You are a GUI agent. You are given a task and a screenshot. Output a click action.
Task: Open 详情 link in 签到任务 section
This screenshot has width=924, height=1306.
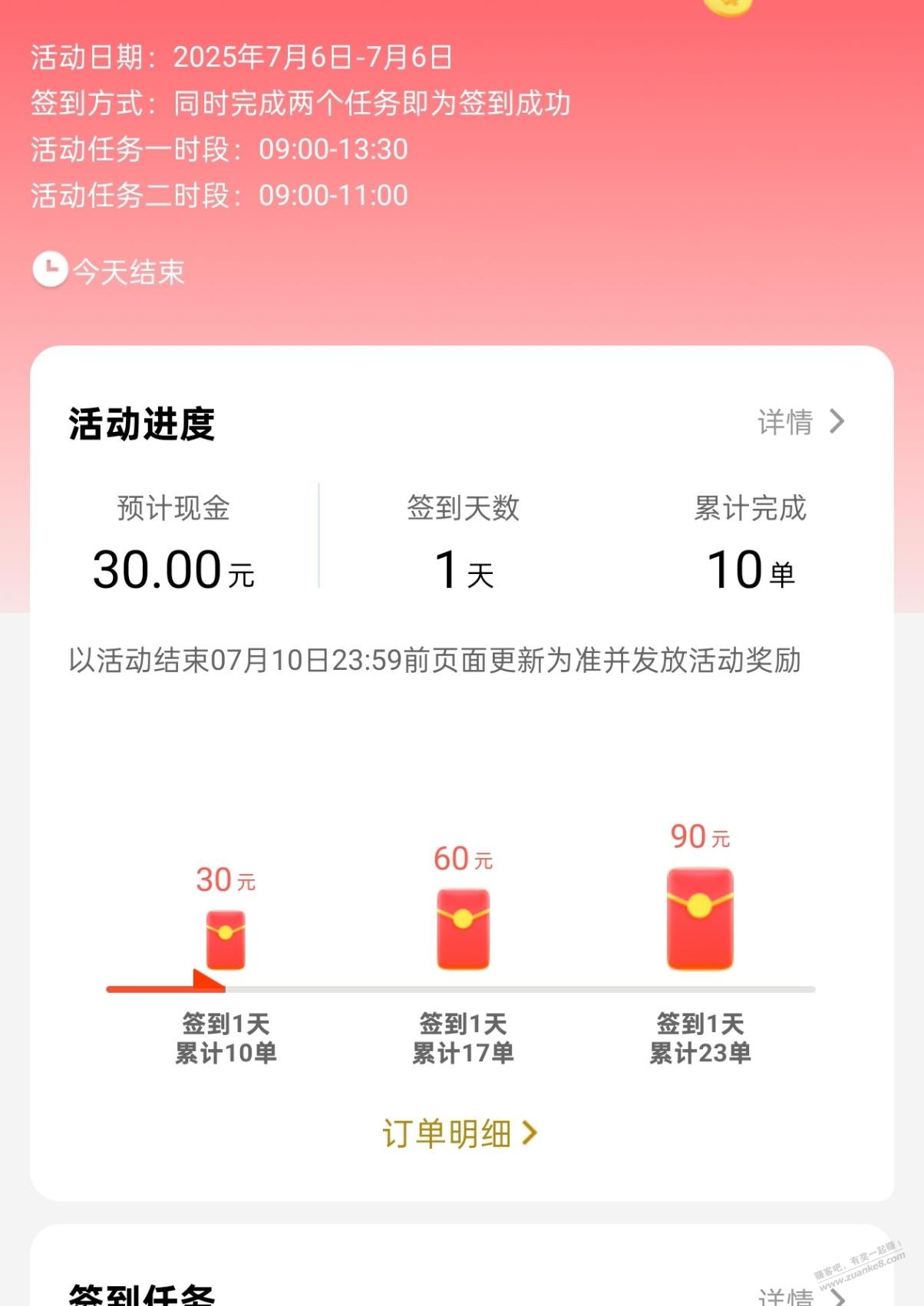[800, 1296]
